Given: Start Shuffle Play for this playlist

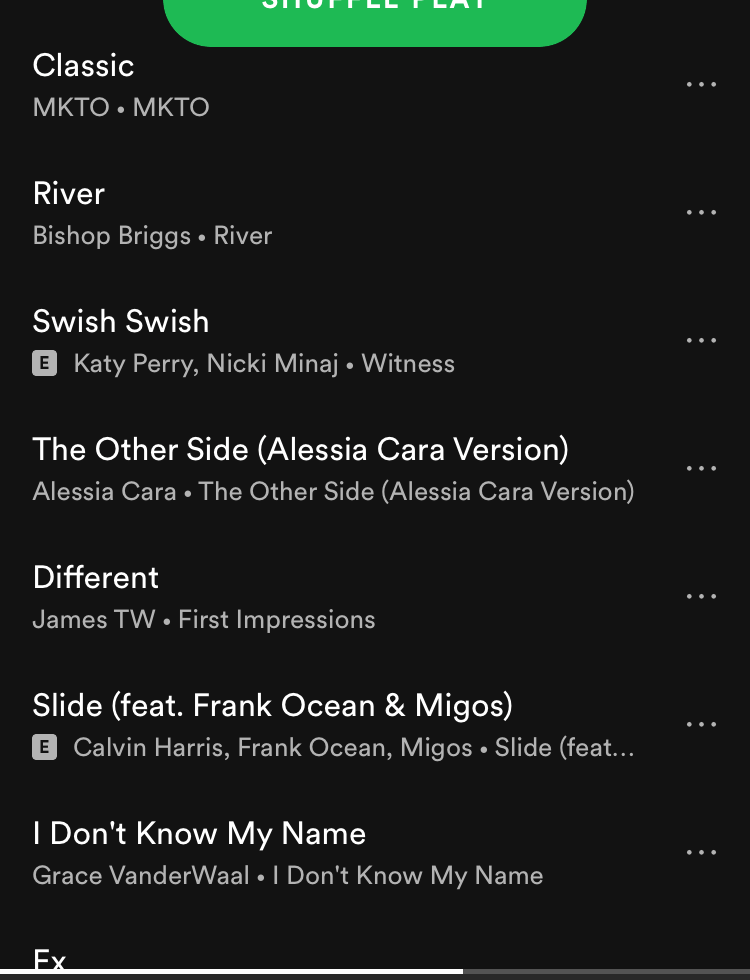Looking at the screenshot, I should coord(374,18).
